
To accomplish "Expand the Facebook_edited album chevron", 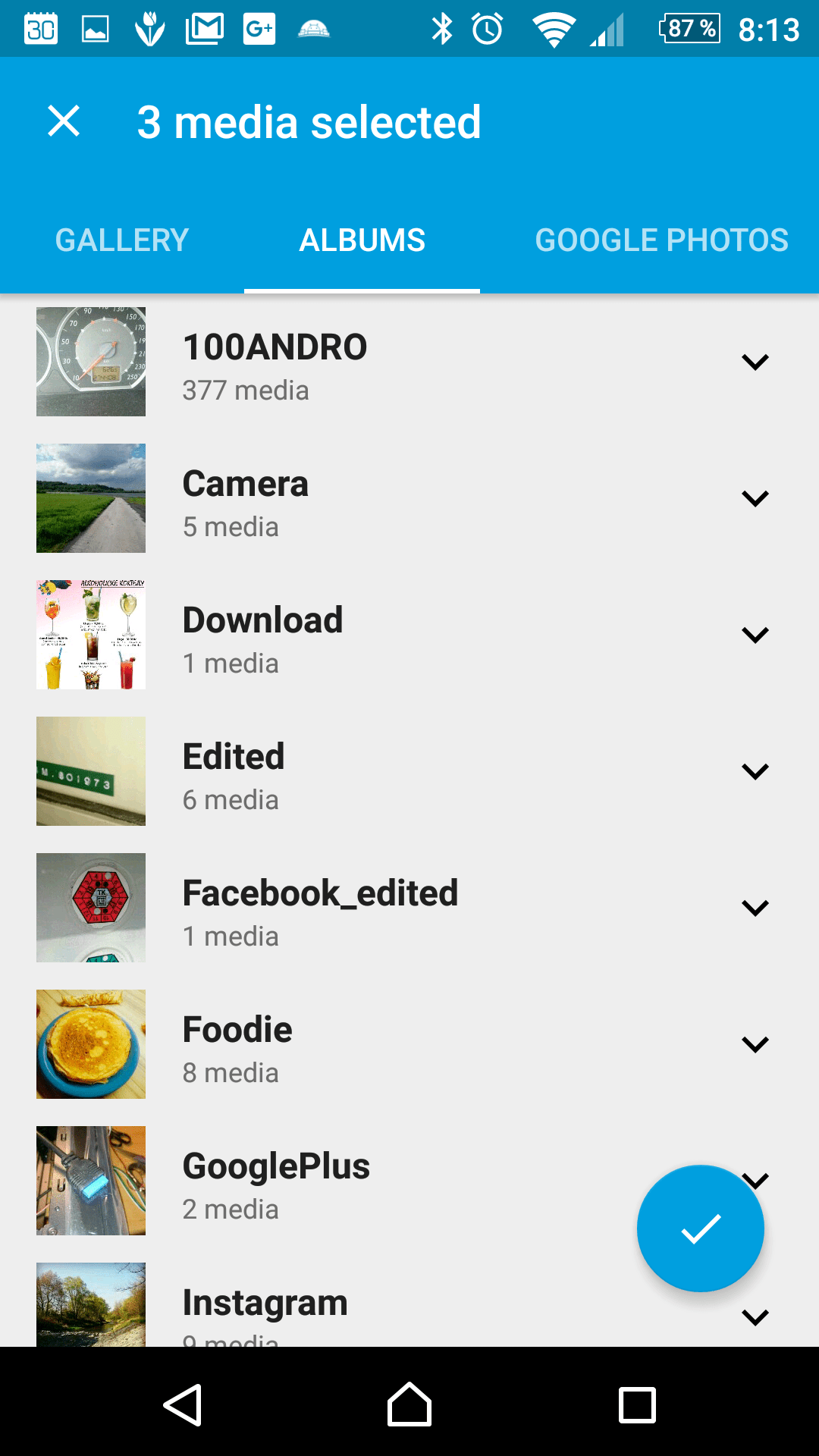I will [755, 908].
